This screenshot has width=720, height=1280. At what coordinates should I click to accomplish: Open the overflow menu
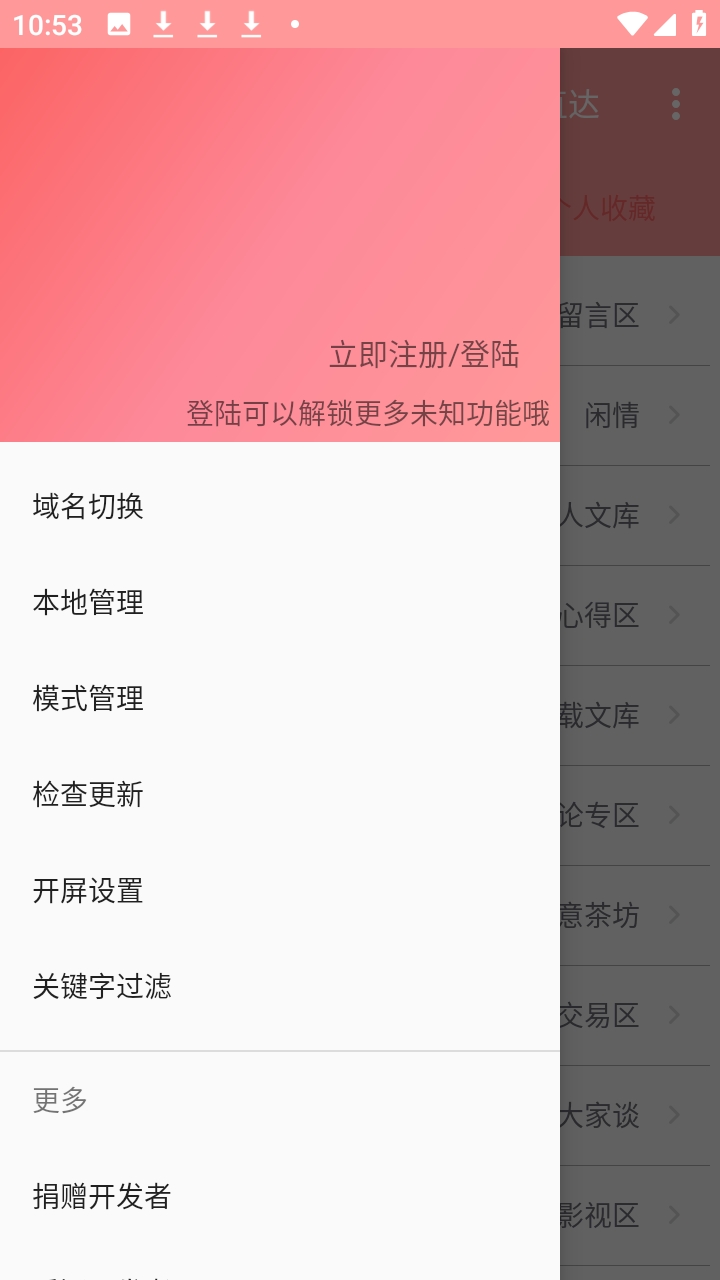(x=676, y=104)
